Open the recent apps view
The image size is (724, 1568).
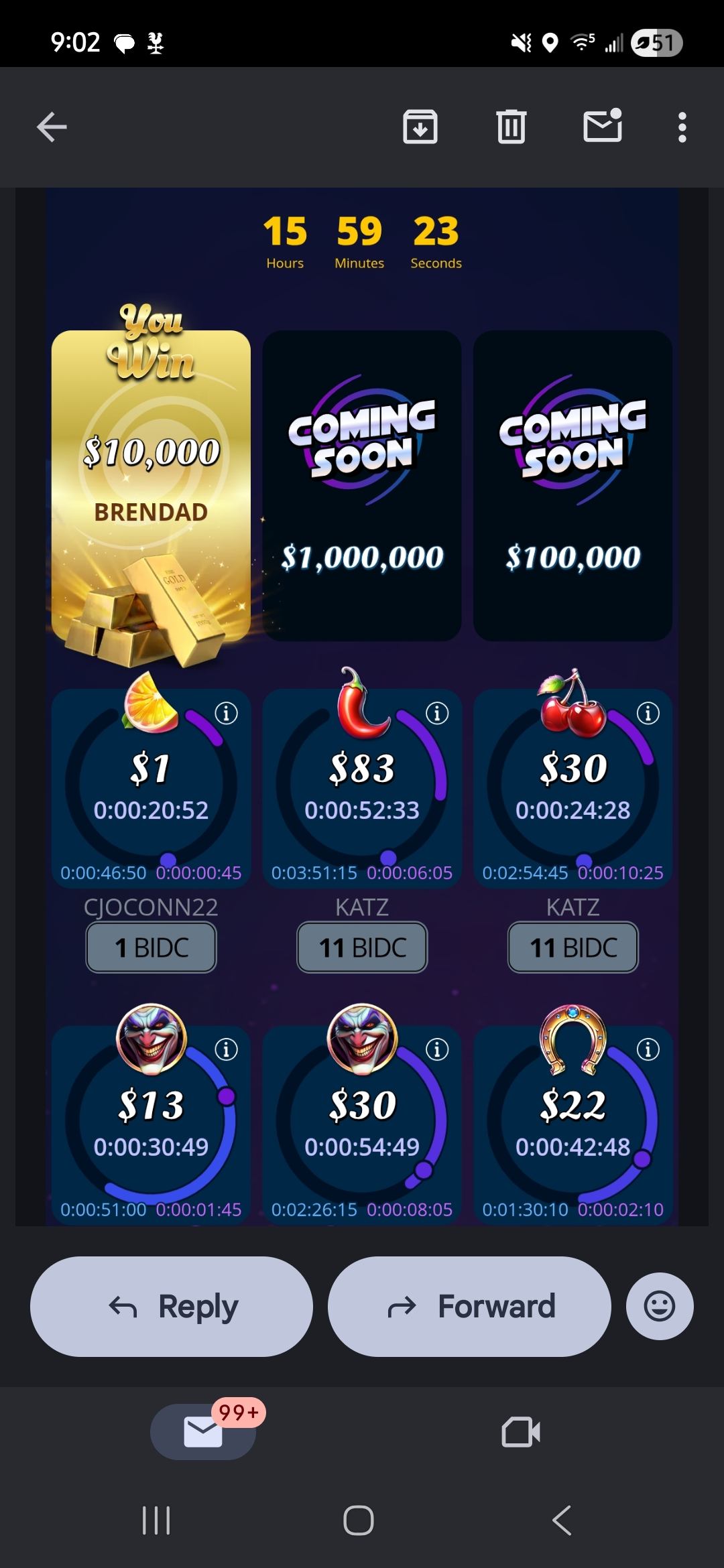[x=156, y=1520]
